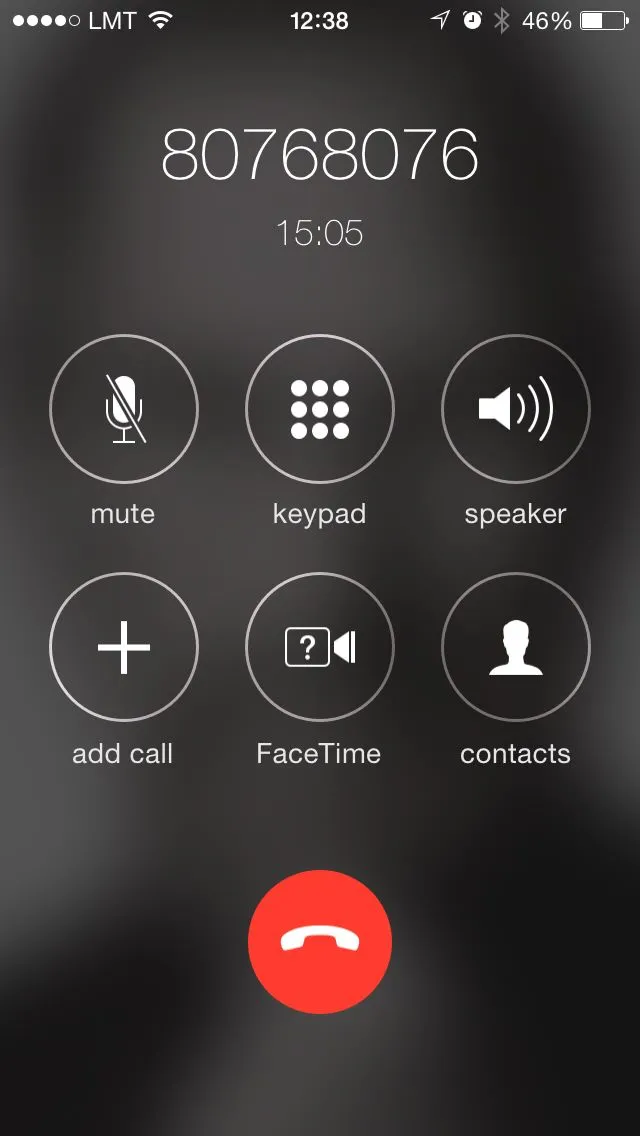This screenshot has height=1136, width=640.
Task: Turn on the speaker
Action: click(x=516, y=409)
